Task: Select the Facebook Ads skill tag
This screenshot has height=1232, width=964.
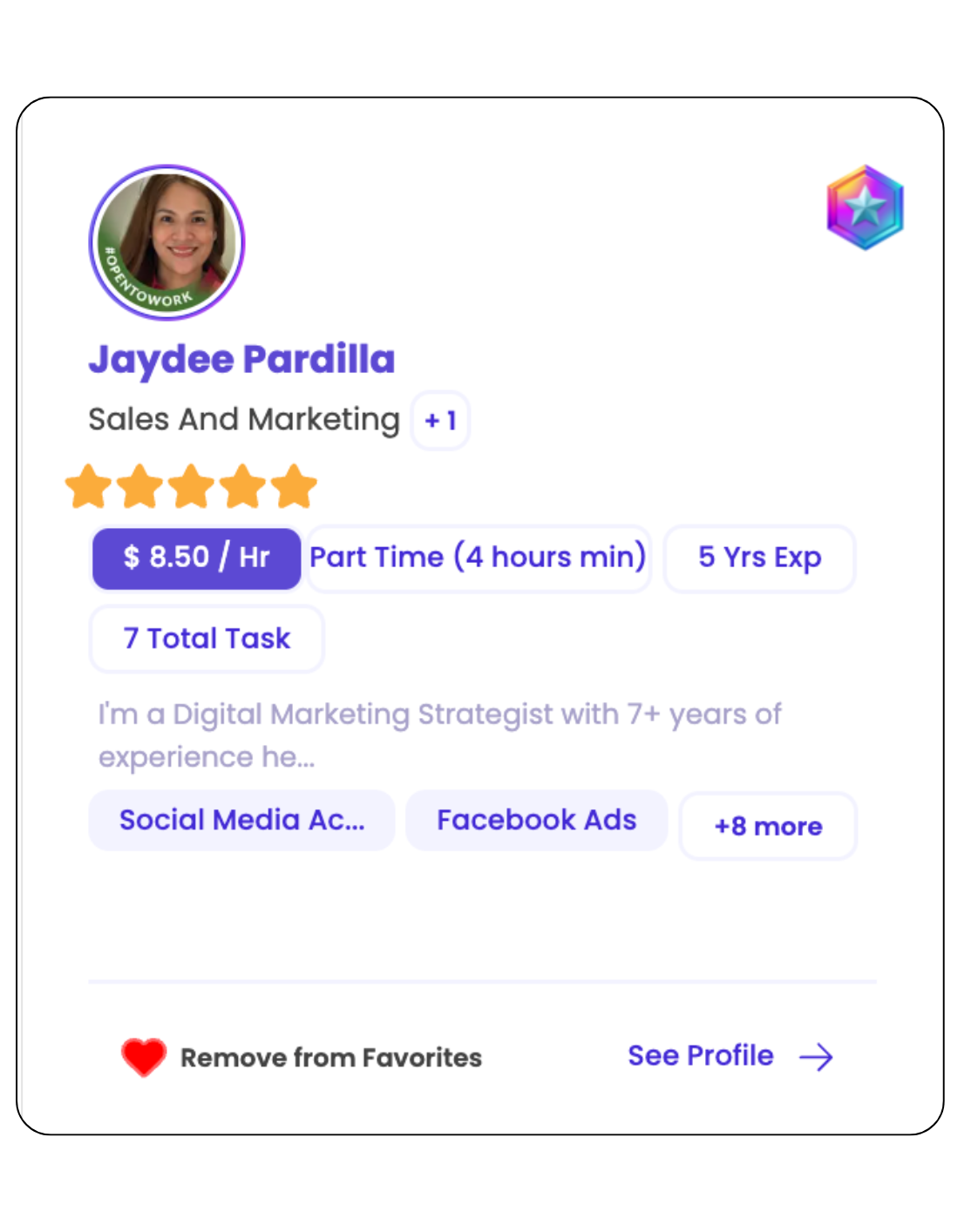Action: 536,819
